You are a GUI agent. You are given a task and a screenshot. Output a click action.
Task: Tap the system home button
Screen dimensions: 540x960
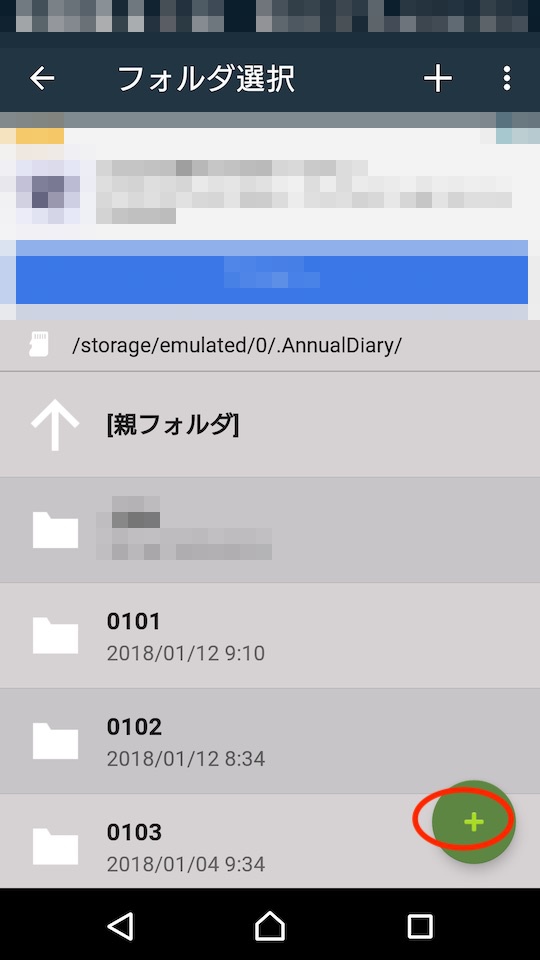coord(270,924)
